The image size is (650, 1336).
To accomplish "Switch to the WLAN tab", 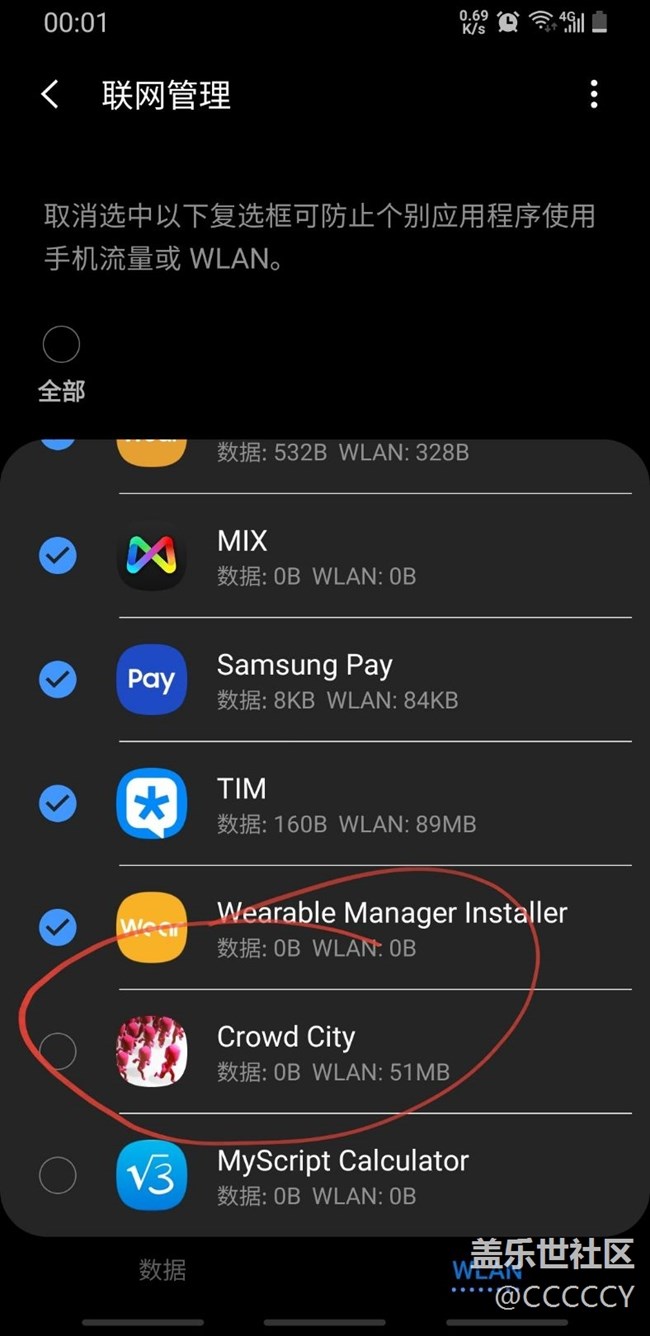I will (486, 1272).
